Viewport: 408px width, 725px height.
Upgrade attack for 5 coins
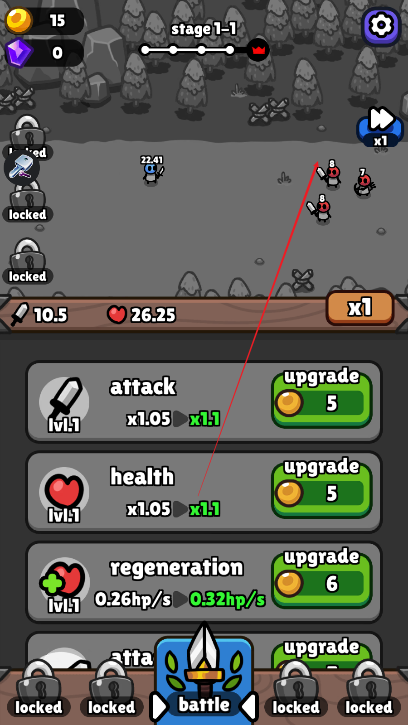pos(322,399)
